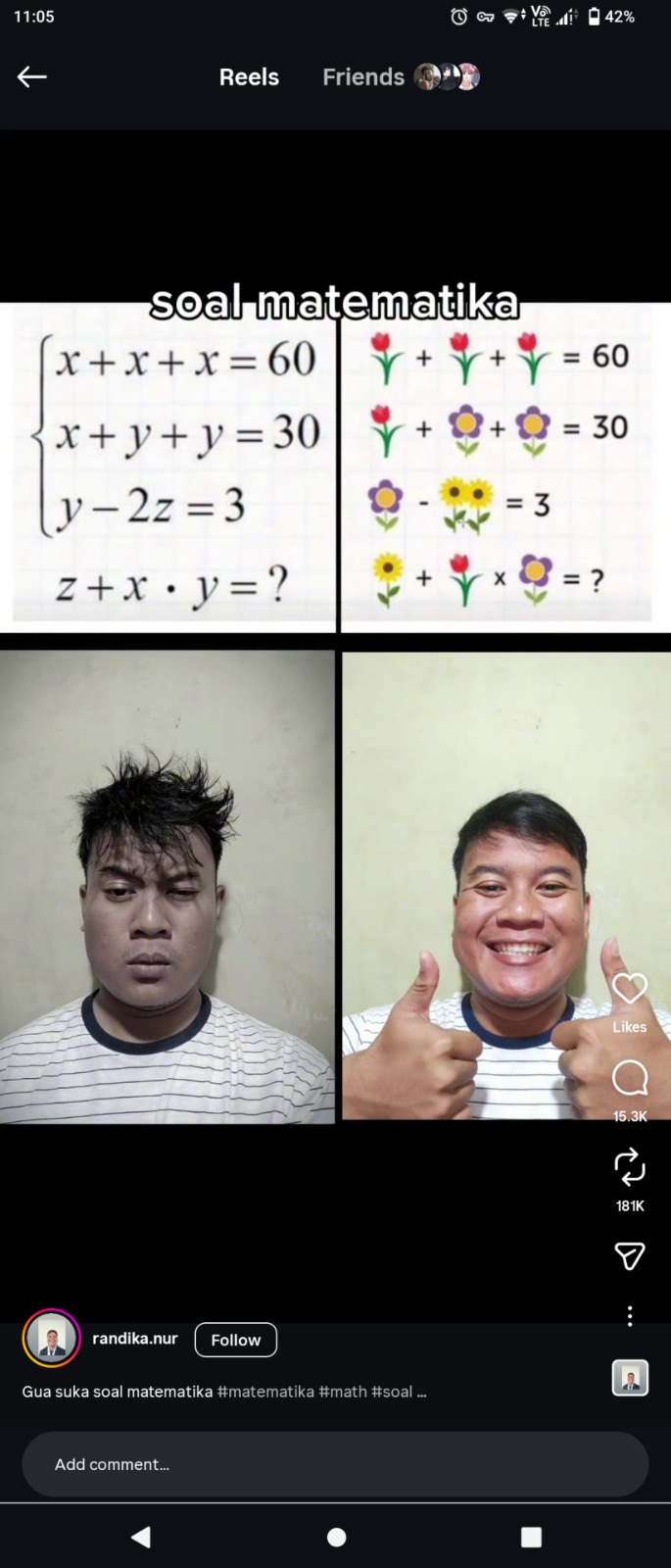Open the three-dot overflow menu
This screenshot has width=671, height=1568.
click(630, 1316)
